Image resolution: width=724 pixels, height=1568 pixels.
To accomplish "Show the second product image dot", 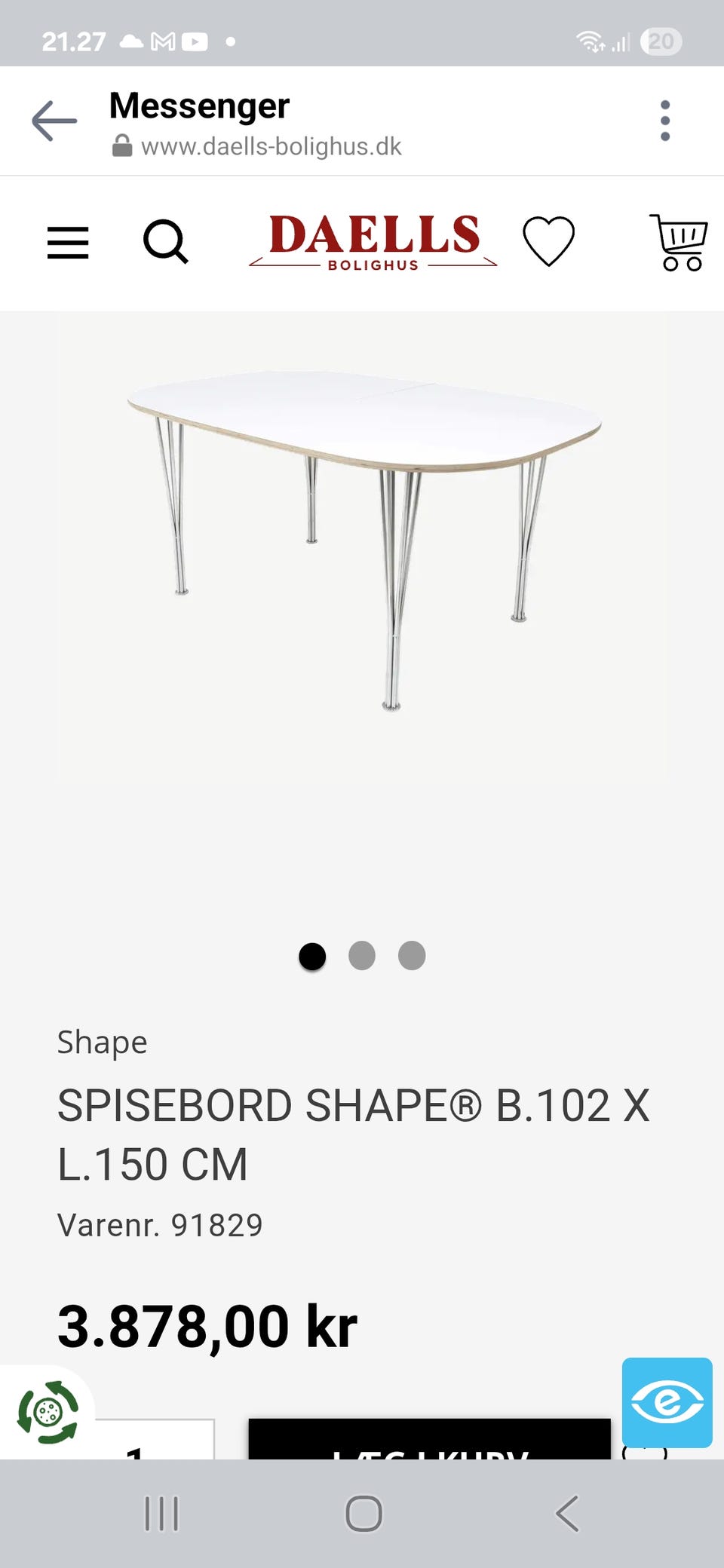I will [362, 956].
